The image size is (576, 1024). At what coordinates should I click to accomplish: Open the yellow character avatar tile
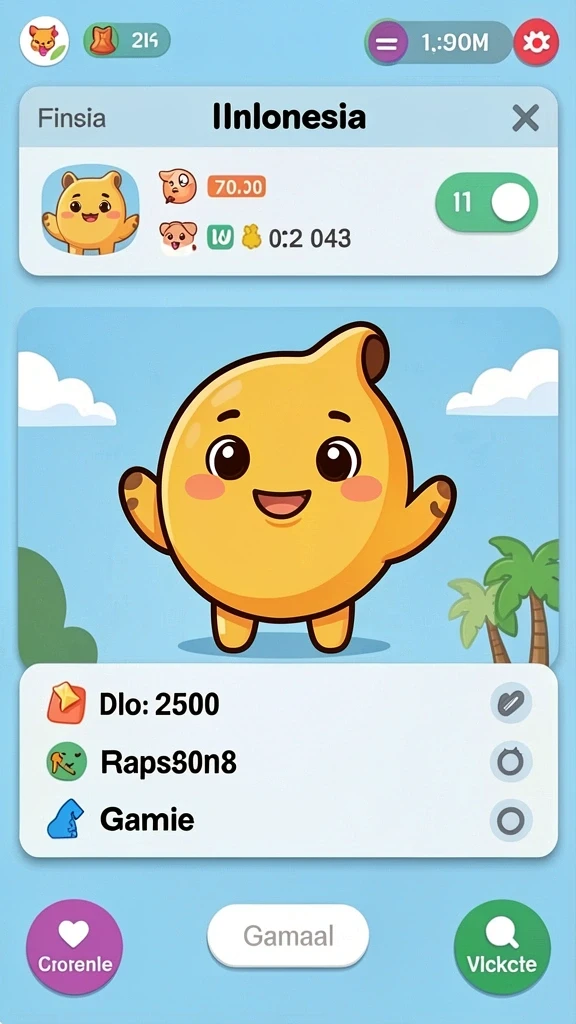91,209
